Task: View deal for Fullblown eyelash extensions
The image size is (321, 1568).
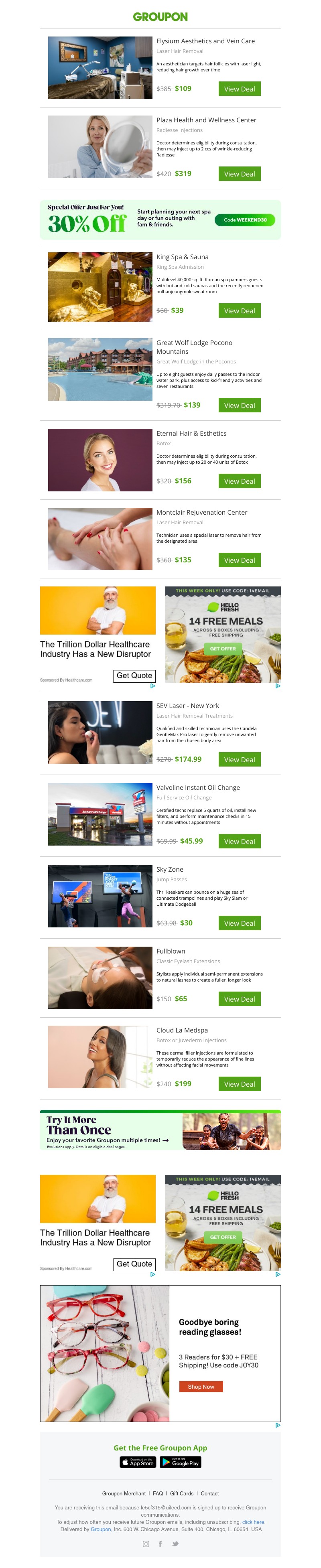Action: pos(240,999)
